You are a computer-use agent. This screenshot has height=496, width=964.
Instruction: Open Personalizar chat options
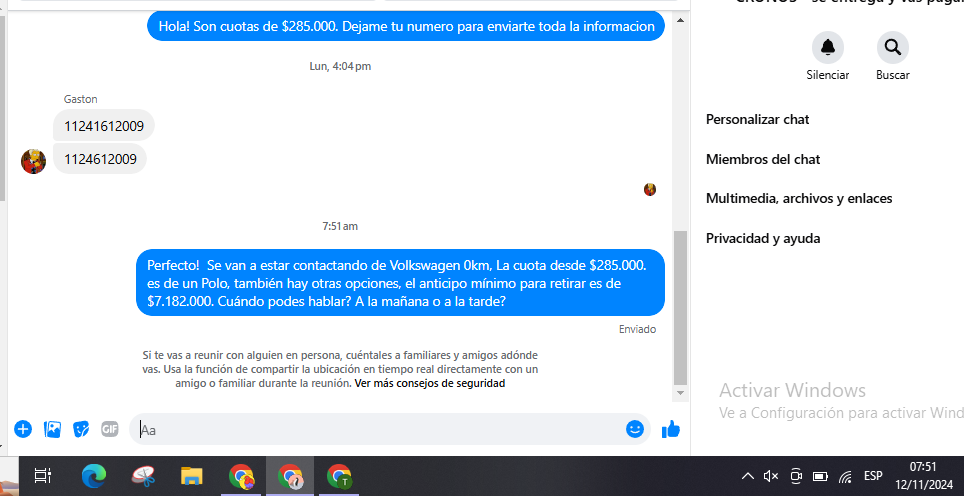pos(757,119)
